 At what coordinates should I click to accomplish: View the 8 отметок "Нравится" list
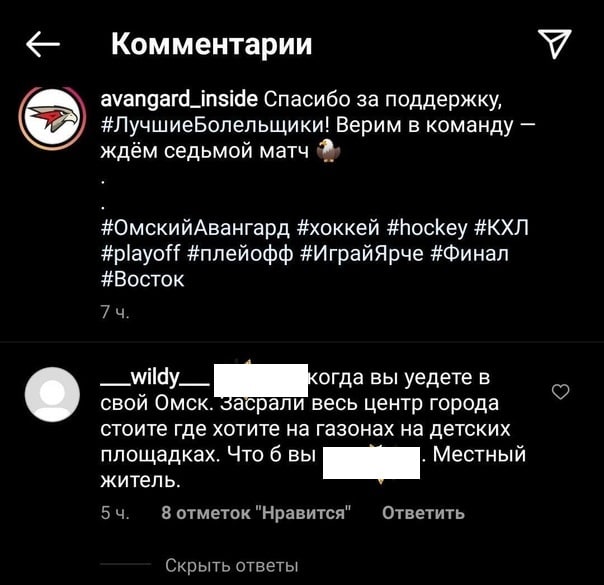pos(257,513)
